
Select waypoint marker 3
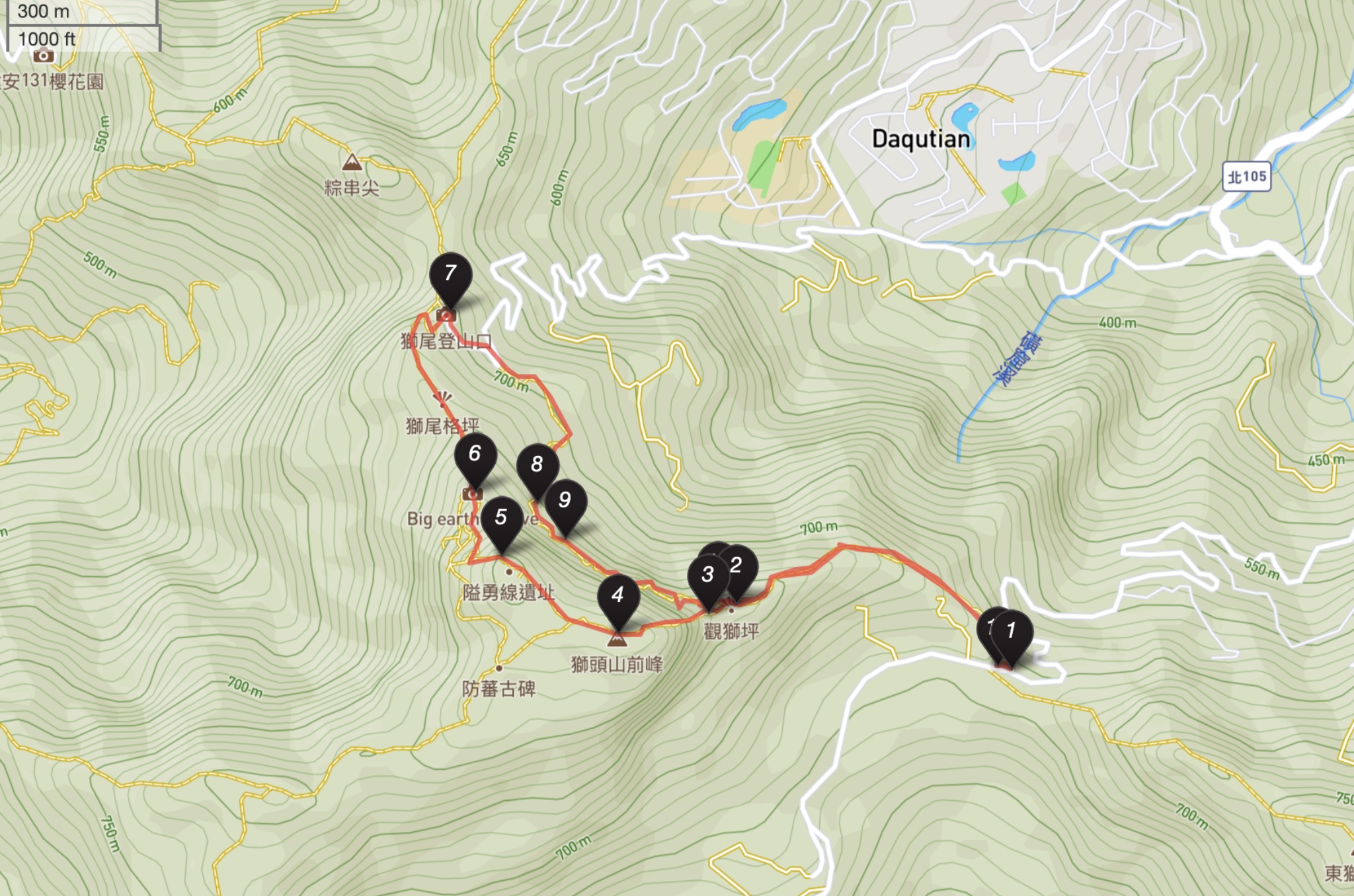point(706,576)
